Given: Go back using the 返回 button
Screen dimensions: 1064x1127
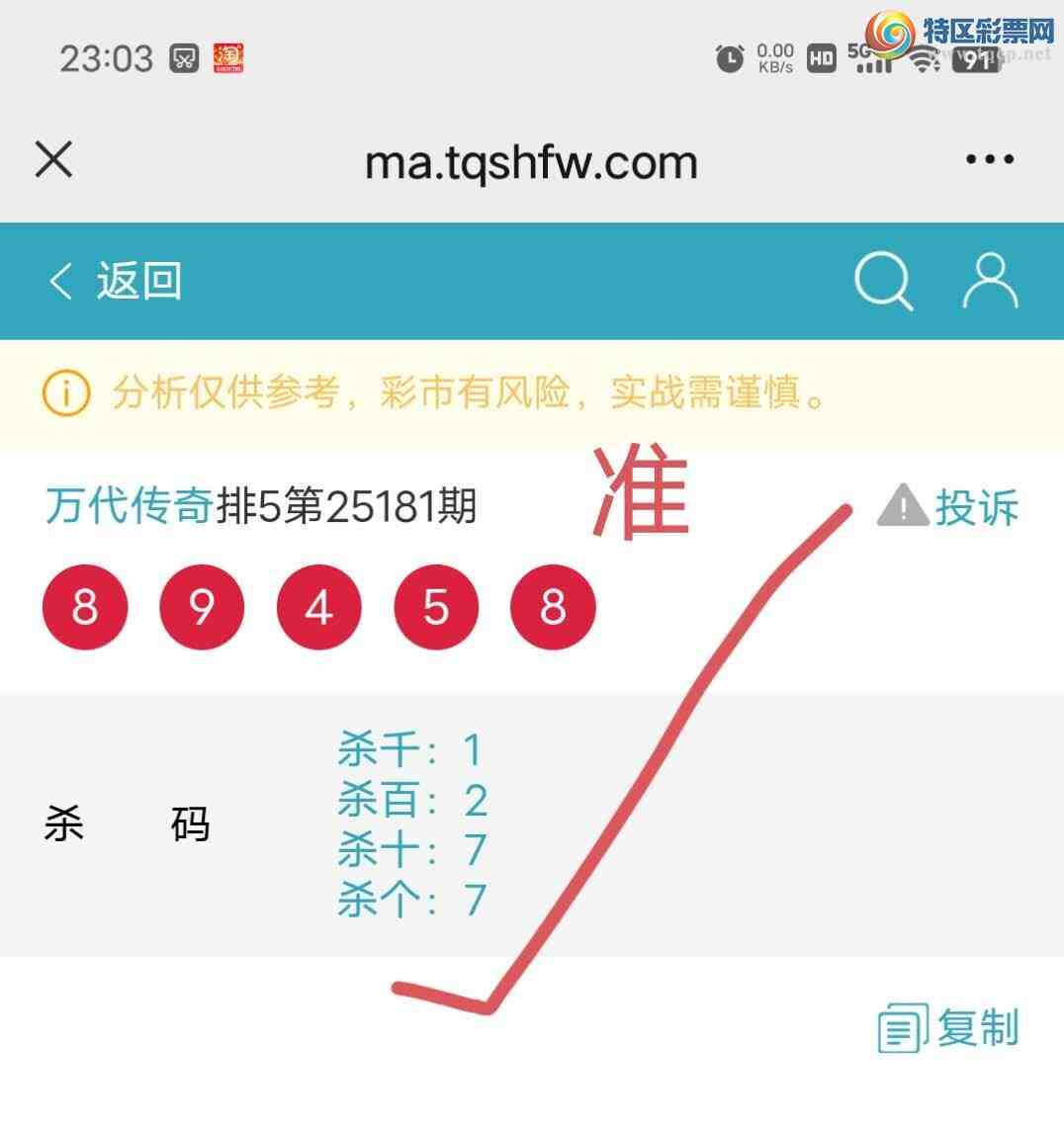Looking at the screenshot, I should pyautogui.click(x=117, y=282).
